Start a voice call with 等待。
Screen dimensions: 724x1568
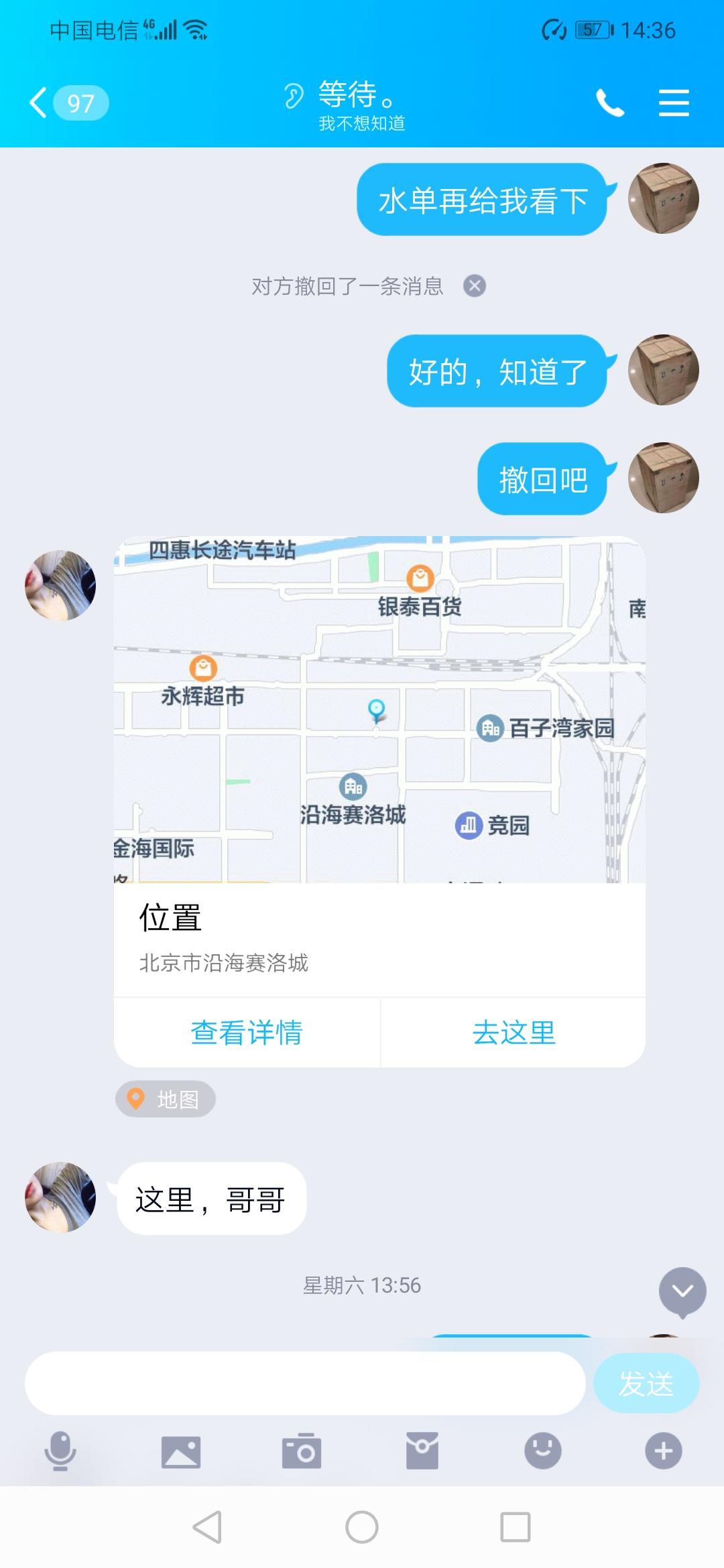point(609,103)
